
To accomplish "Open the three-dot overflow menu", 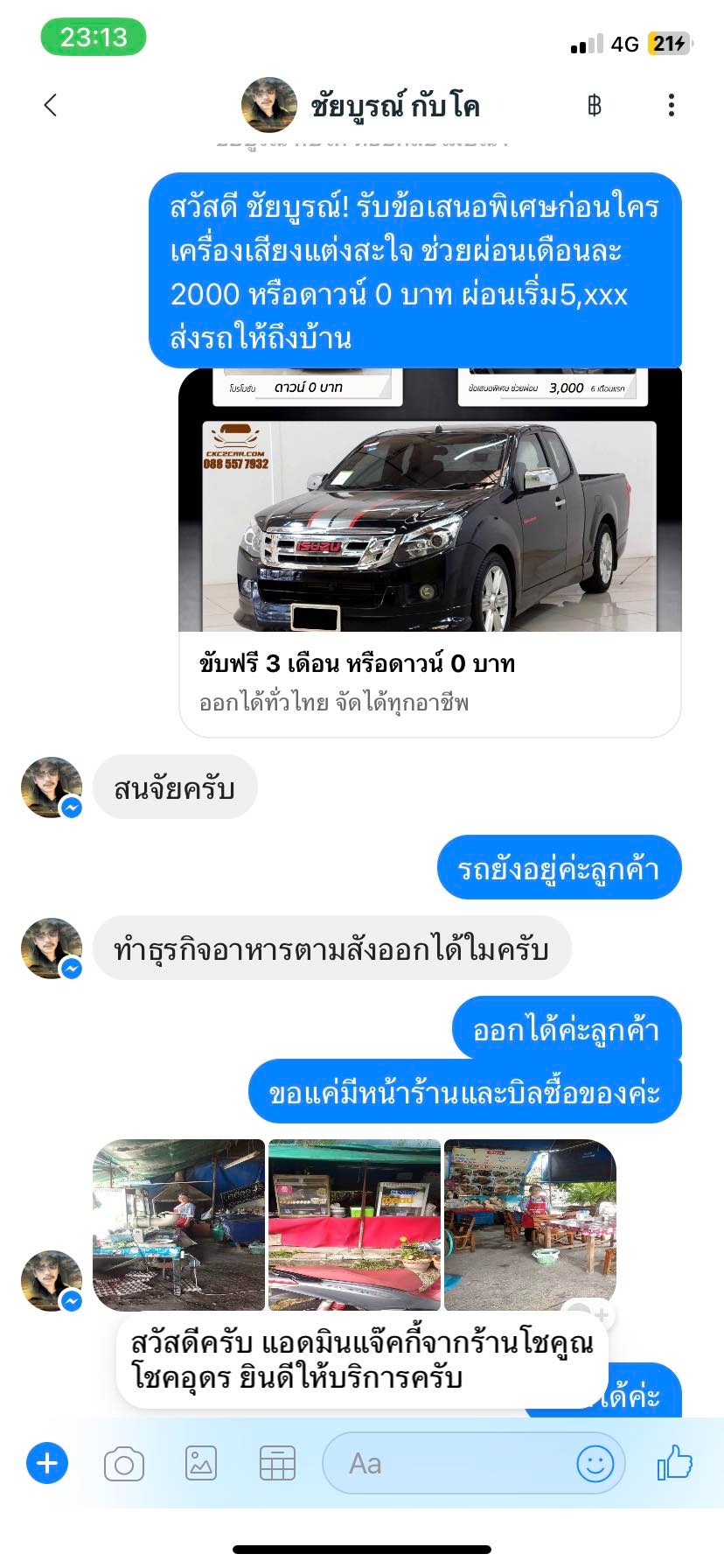I will [672, 106].
